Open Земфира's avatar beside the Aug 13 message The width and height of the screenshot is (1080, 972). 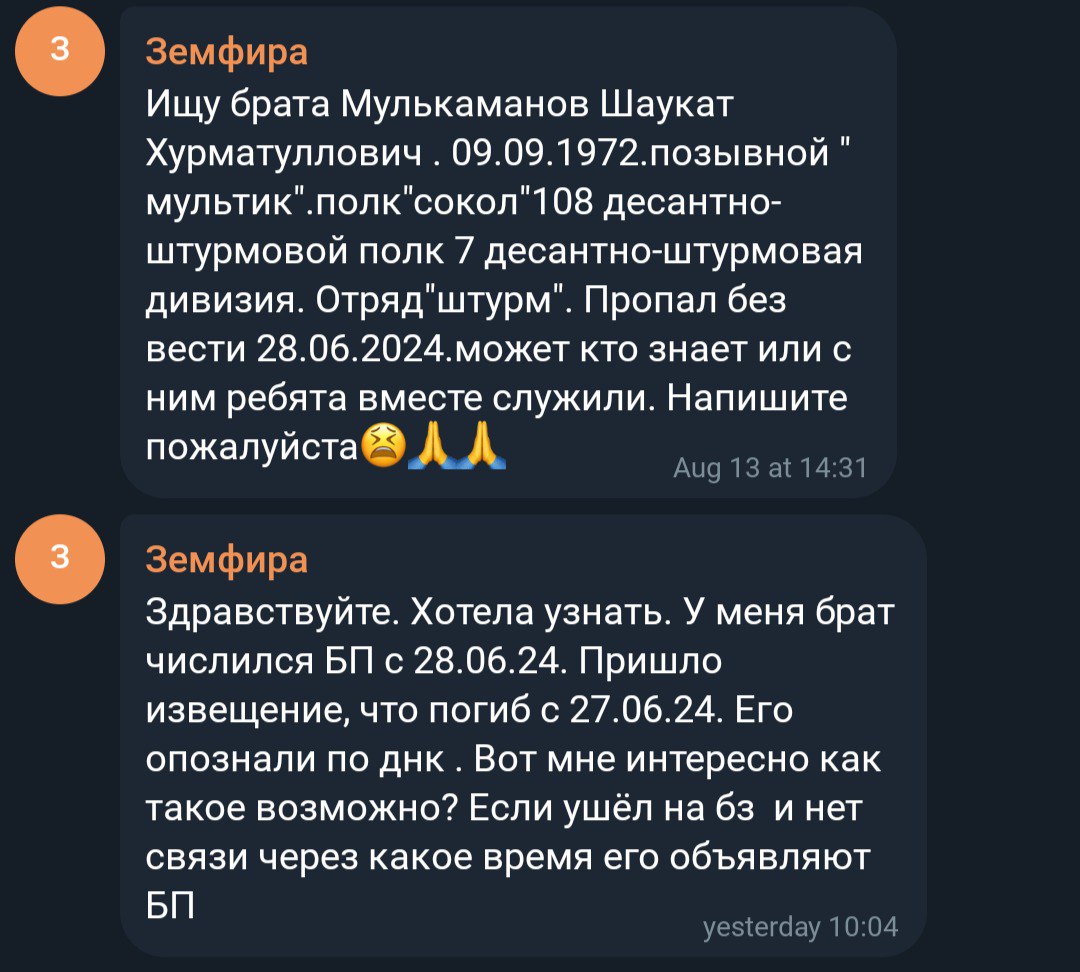[x=61, y=52]
